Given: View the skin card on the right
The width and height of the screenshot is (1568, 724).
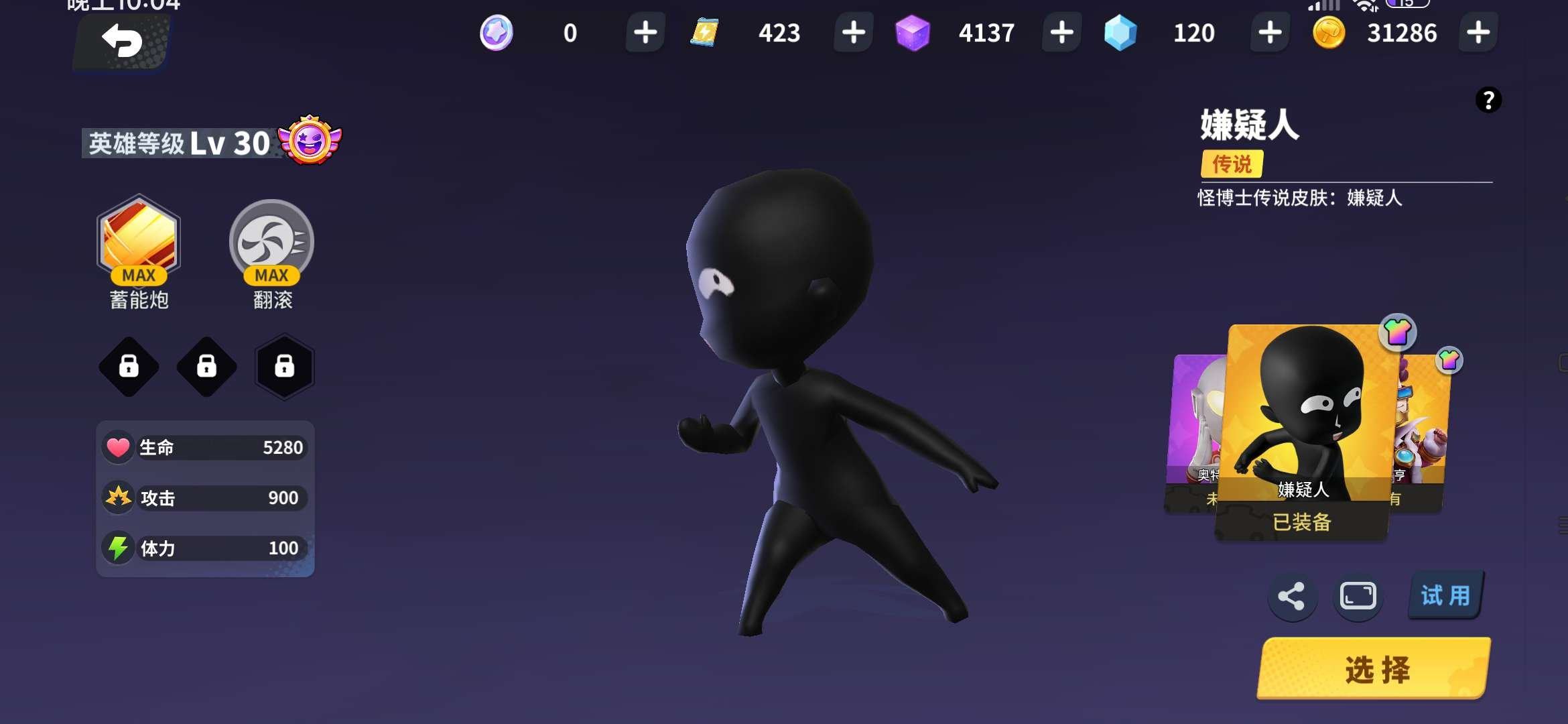Looking at the screenshot, I should (x=1424, y=429).
